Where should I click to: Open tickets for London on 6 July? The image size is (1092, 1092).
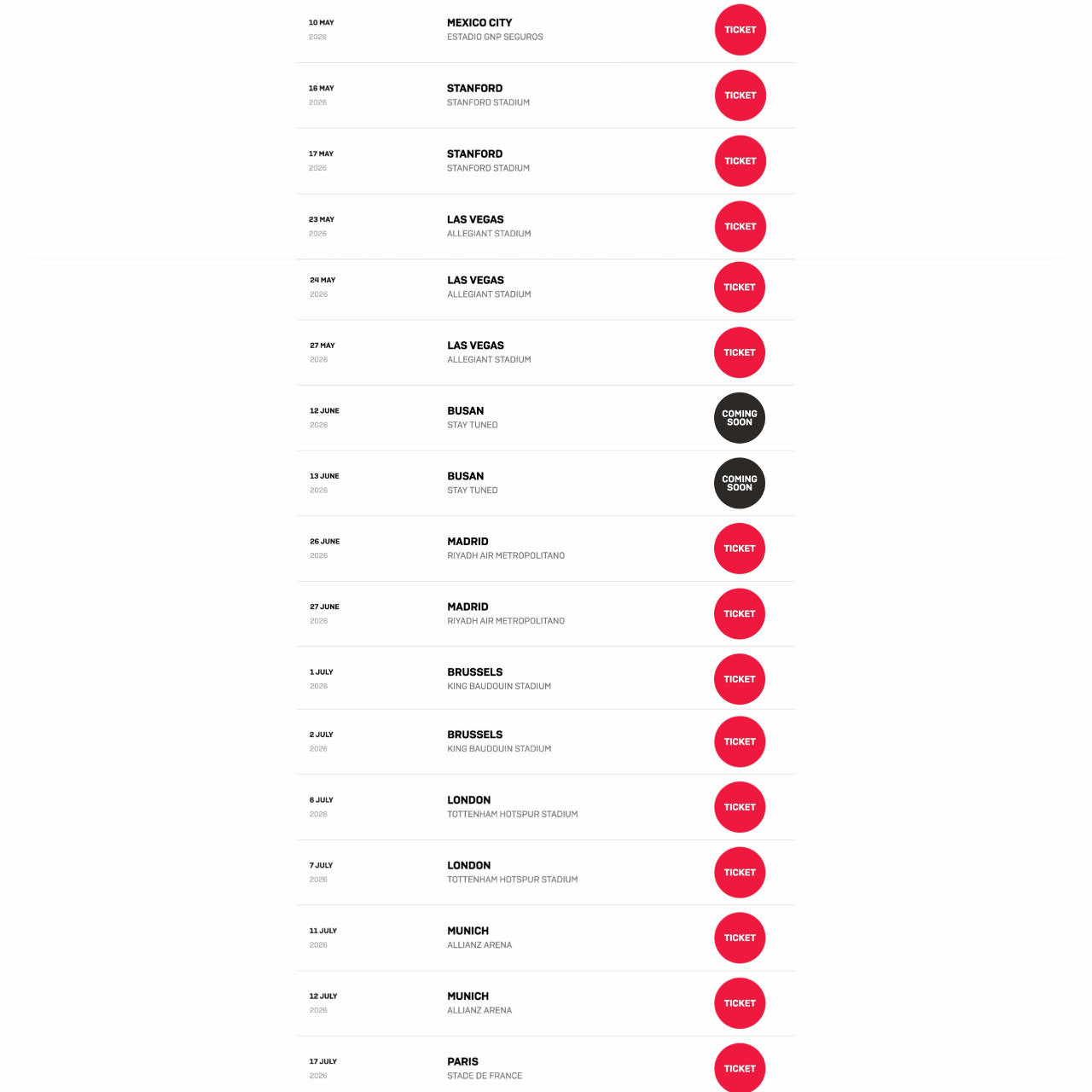pyautogui.click(x=739, y=807)
